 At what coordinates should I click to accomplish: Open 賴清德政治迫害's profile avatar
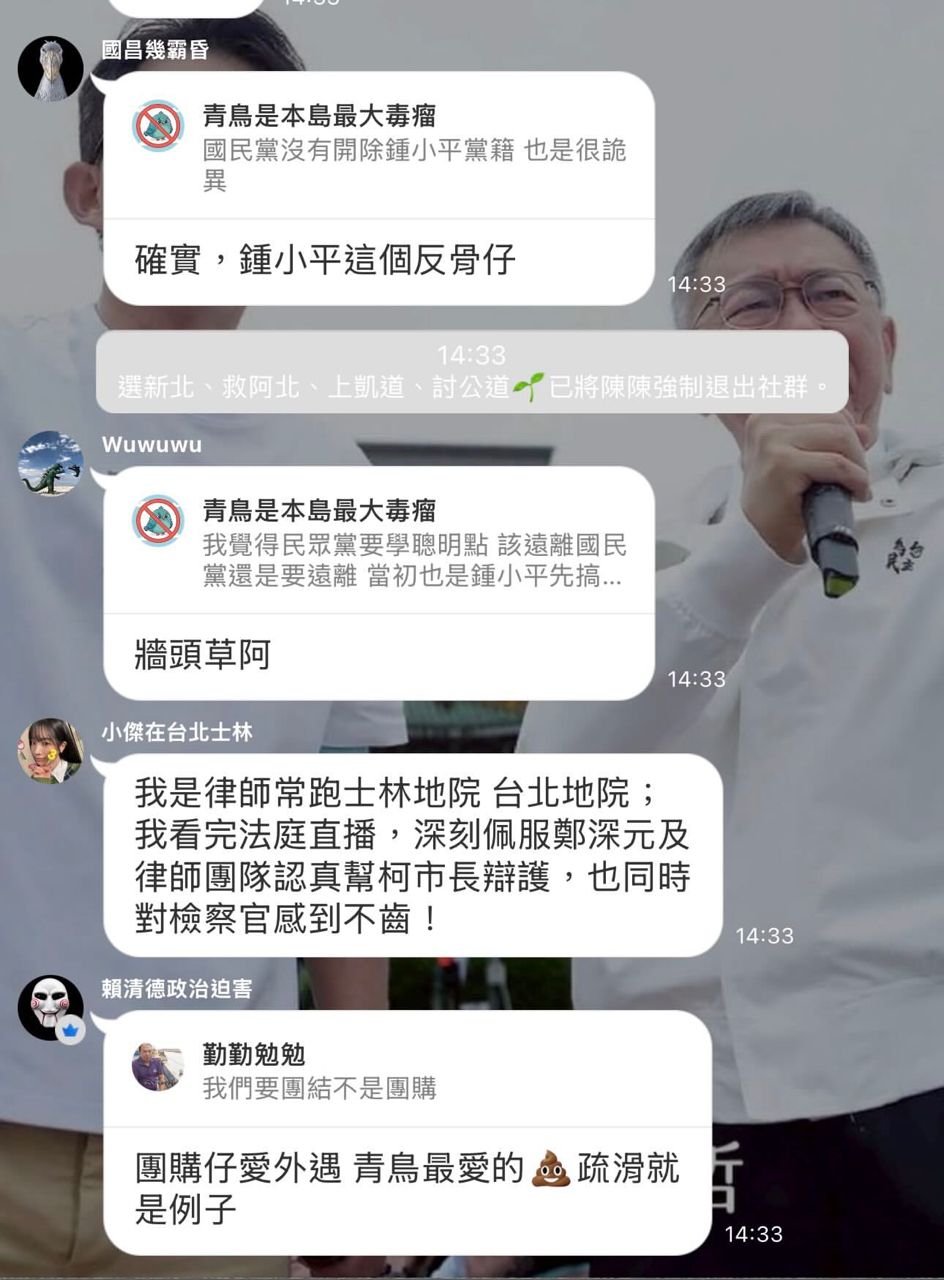click(50, 1007)
